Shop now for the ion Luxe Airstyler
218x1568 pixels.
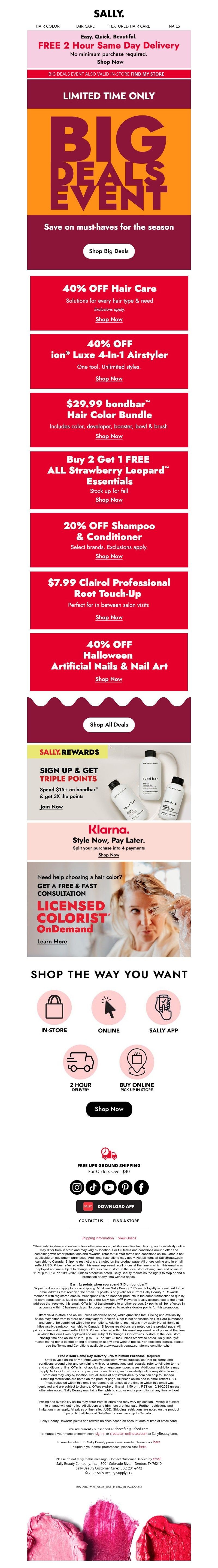pyautogui.click(x=109, y=379)
